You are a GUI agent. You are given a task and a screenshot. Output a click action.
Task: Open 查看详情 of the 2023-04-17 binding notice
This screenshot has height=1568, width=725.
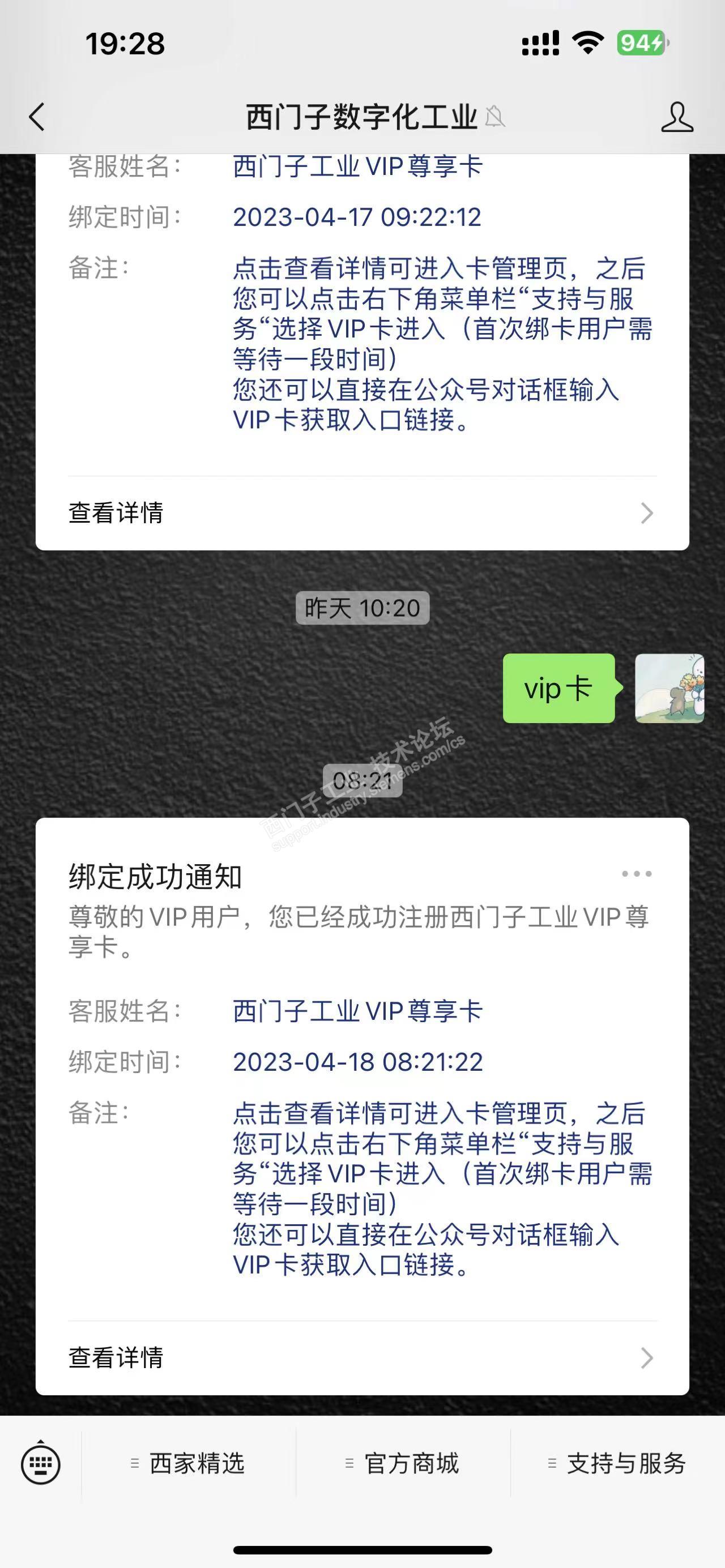361,513
